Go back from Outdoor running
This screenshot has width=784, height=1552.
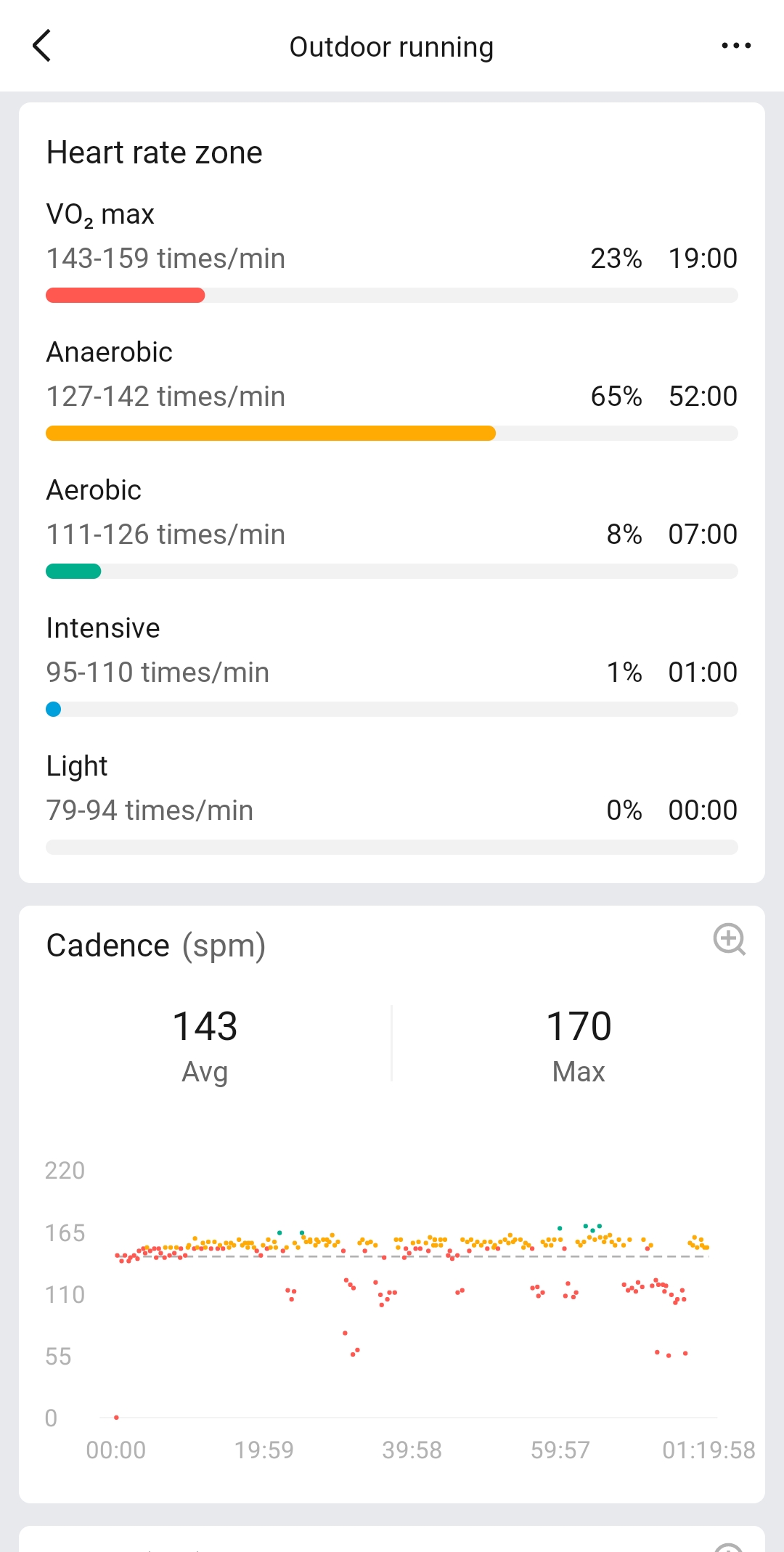(x=42, y=46)
